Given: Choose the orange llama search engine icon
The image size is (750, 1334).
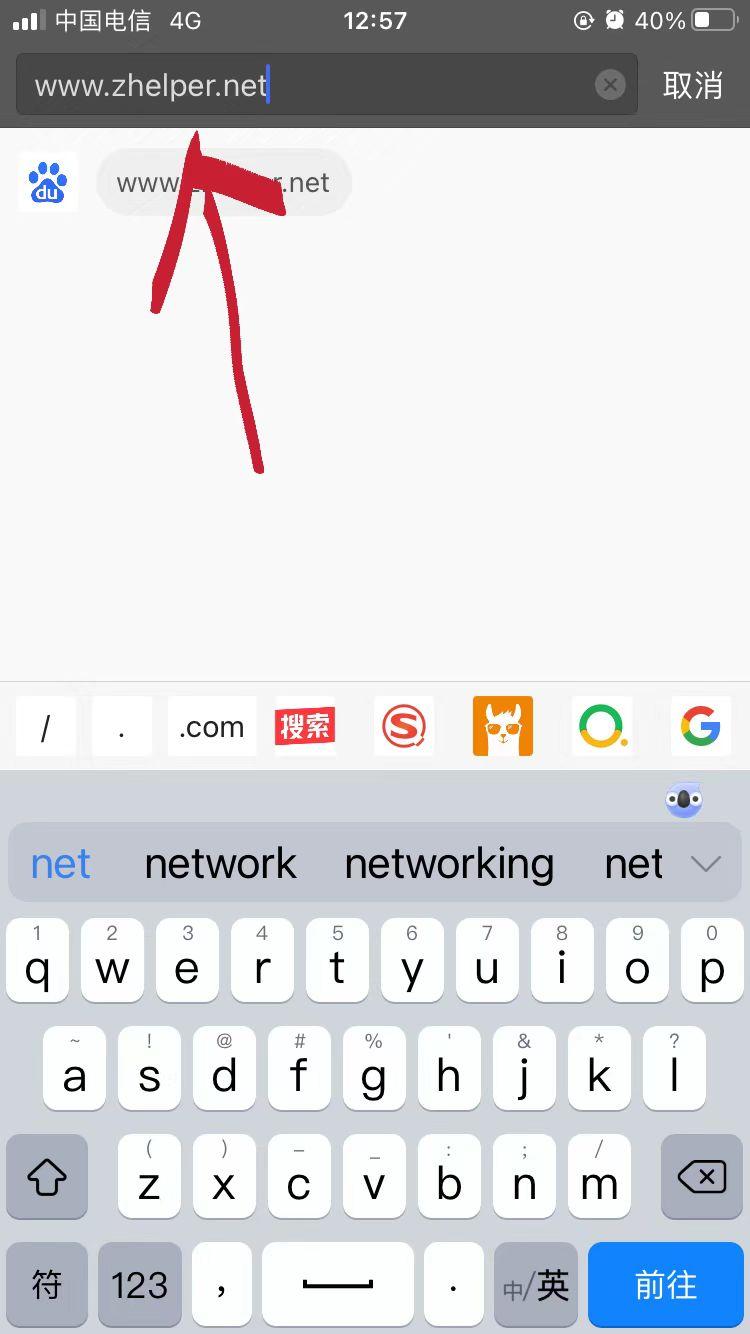Looking at the screenshot, I should coord(503,727).
